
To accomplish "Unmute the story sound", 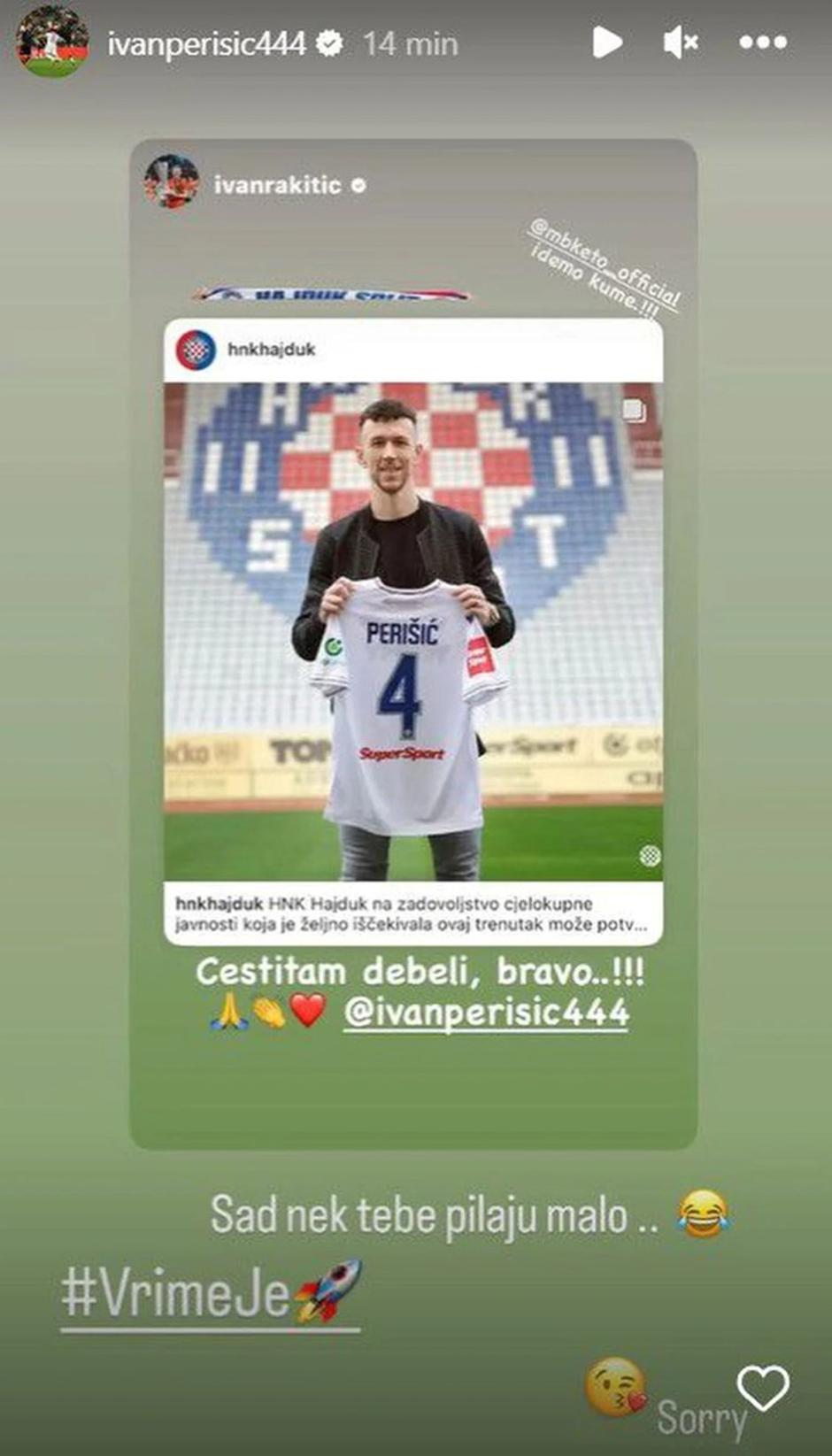I will (680, 42).
